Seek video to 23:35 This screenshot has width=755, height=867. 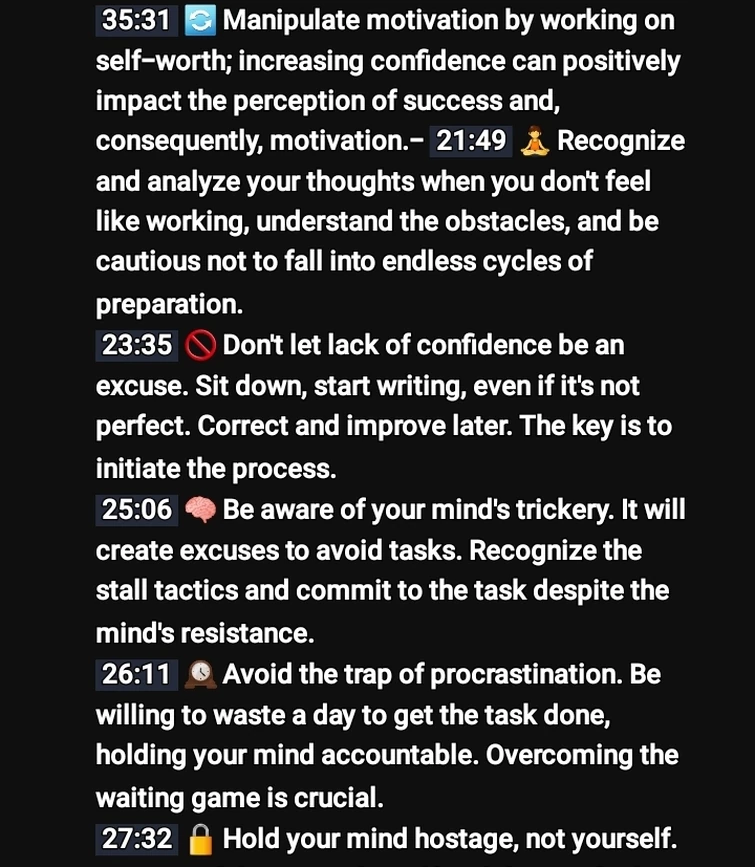(137, 345)
